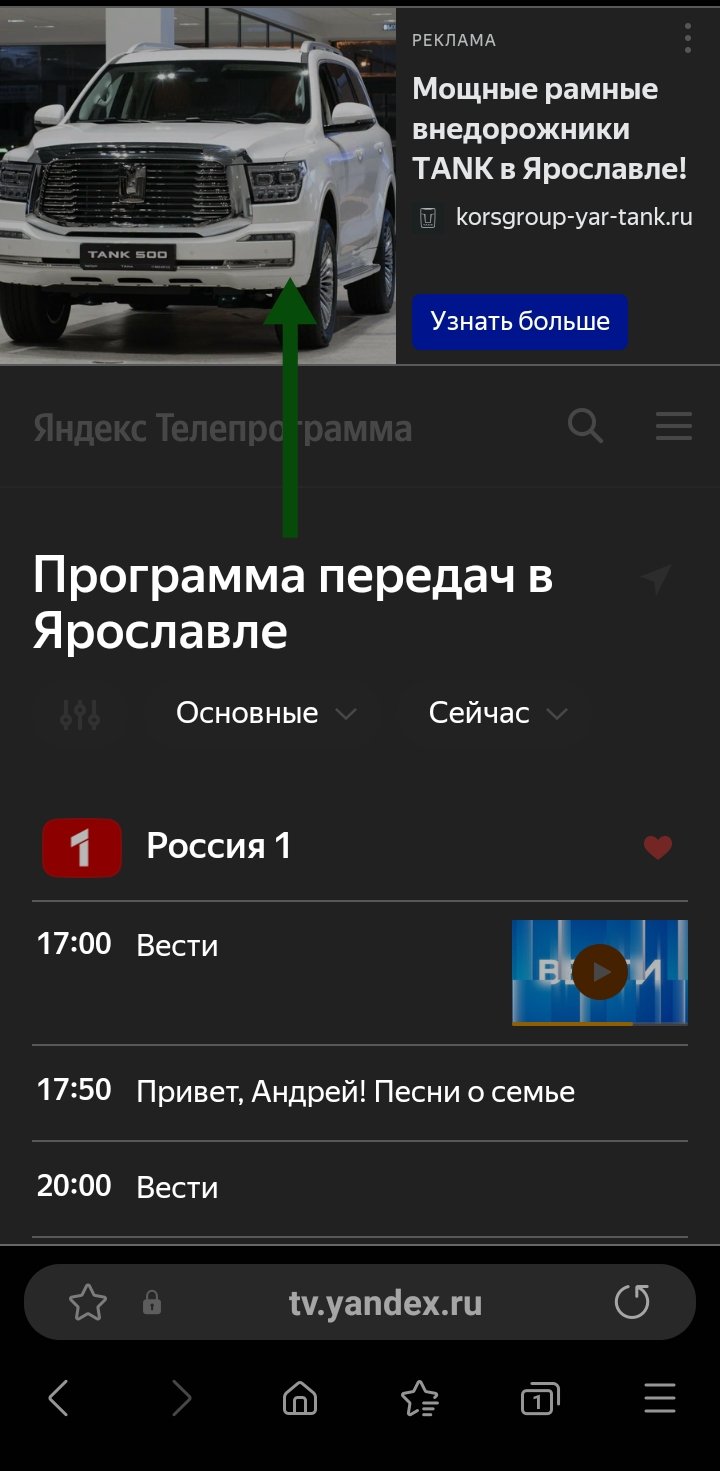The width and height of the screenshot is (720, 1471).
Task: Open the Основные channels dropdown
Action: coord(262,712)
